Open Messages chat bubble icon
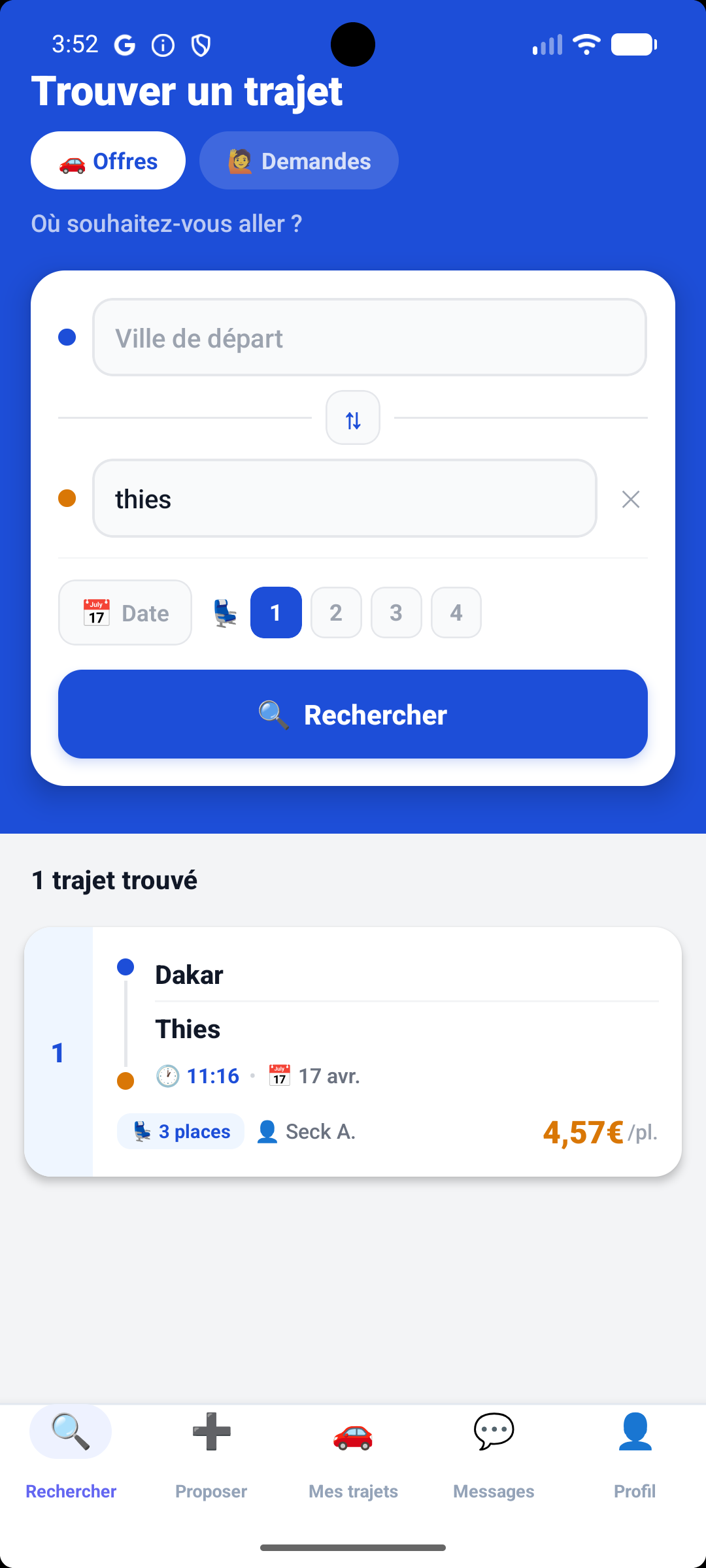 tap(494, 1431)
